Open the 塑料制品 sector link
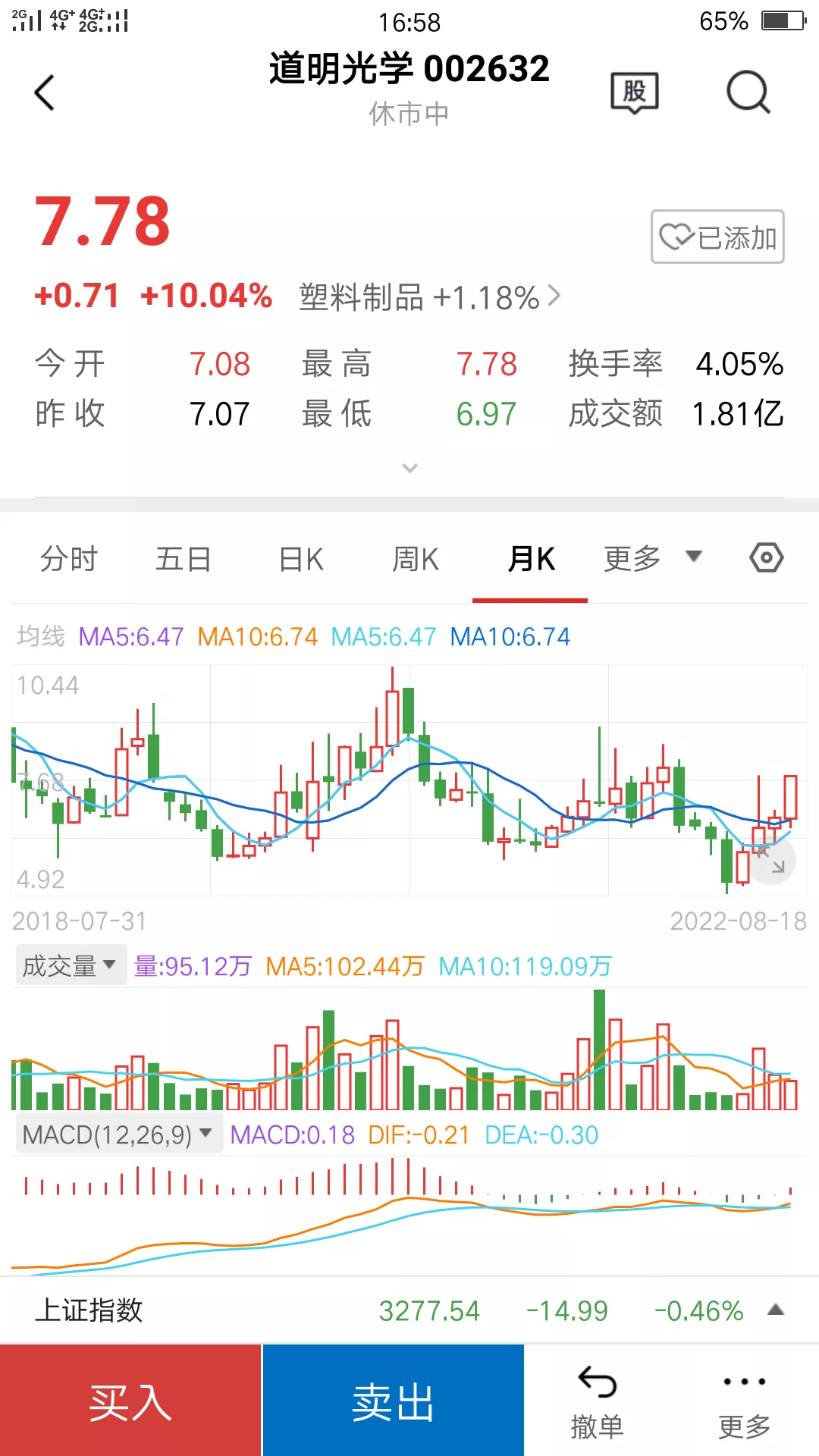This screenshot has width=819, height=1456. click(429, 297)
